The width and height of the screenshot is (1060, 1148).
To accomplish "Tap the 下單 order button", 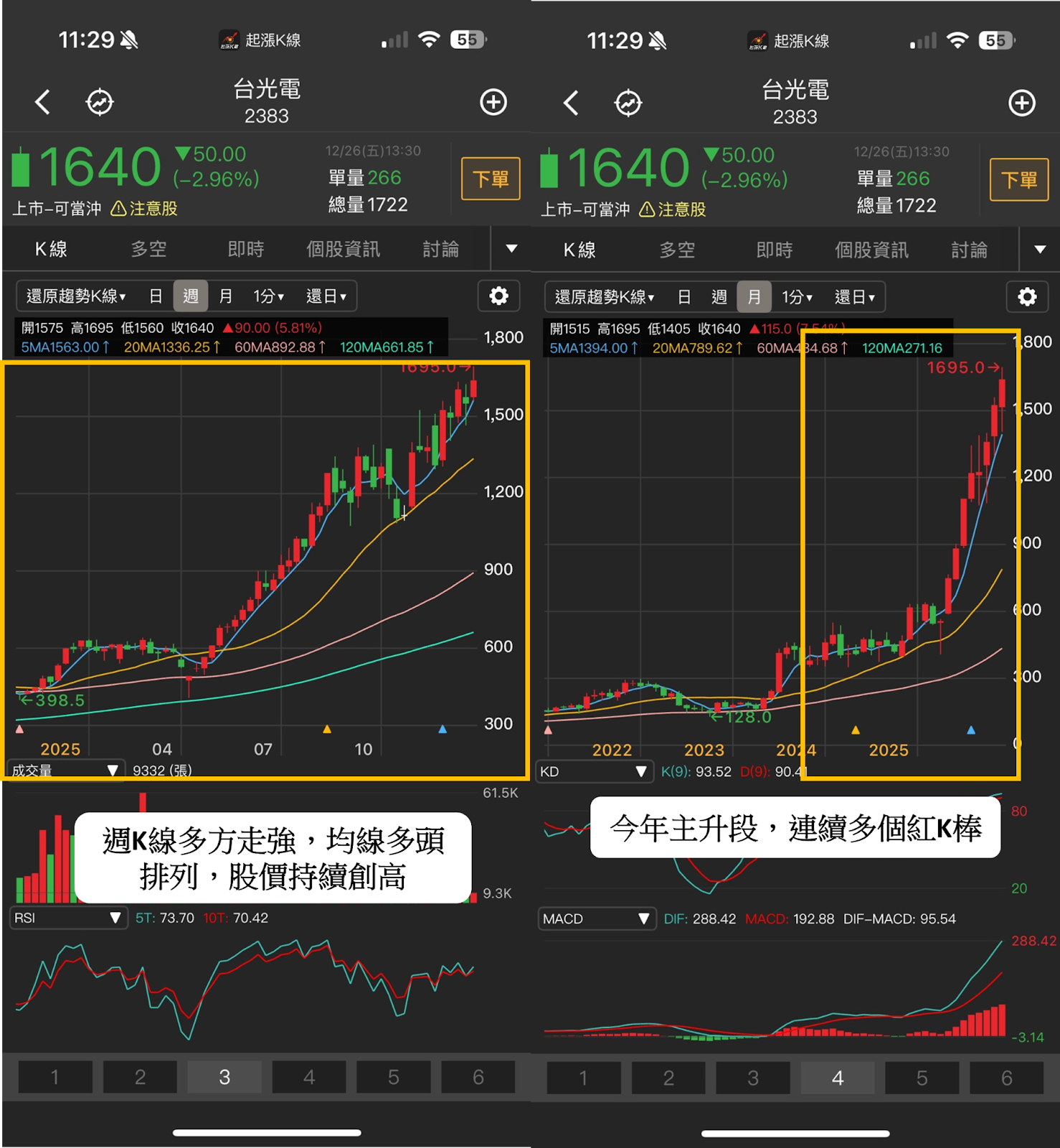I will (x=490, y=179).
